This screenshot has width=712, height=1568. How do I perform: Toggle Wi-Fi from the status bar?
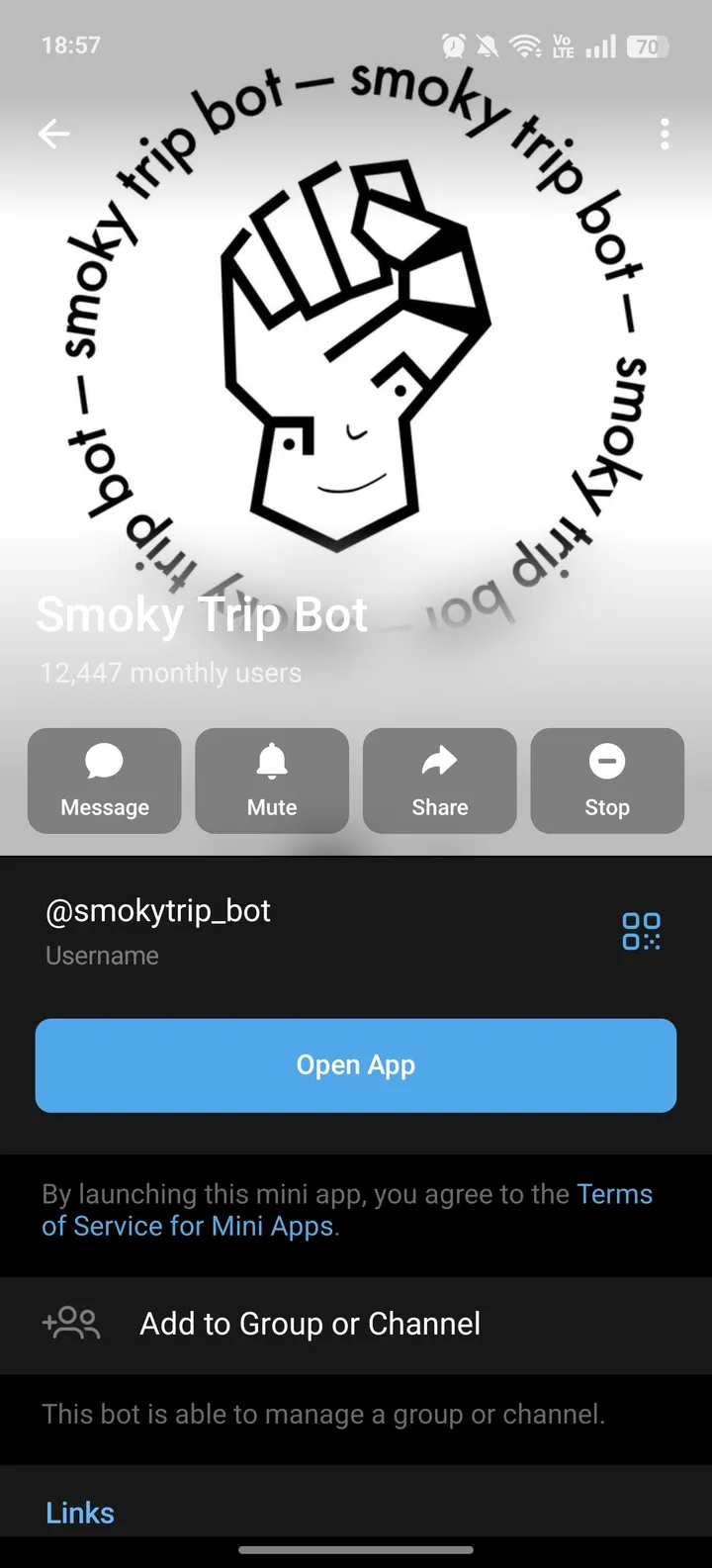[x=522, y=45]
